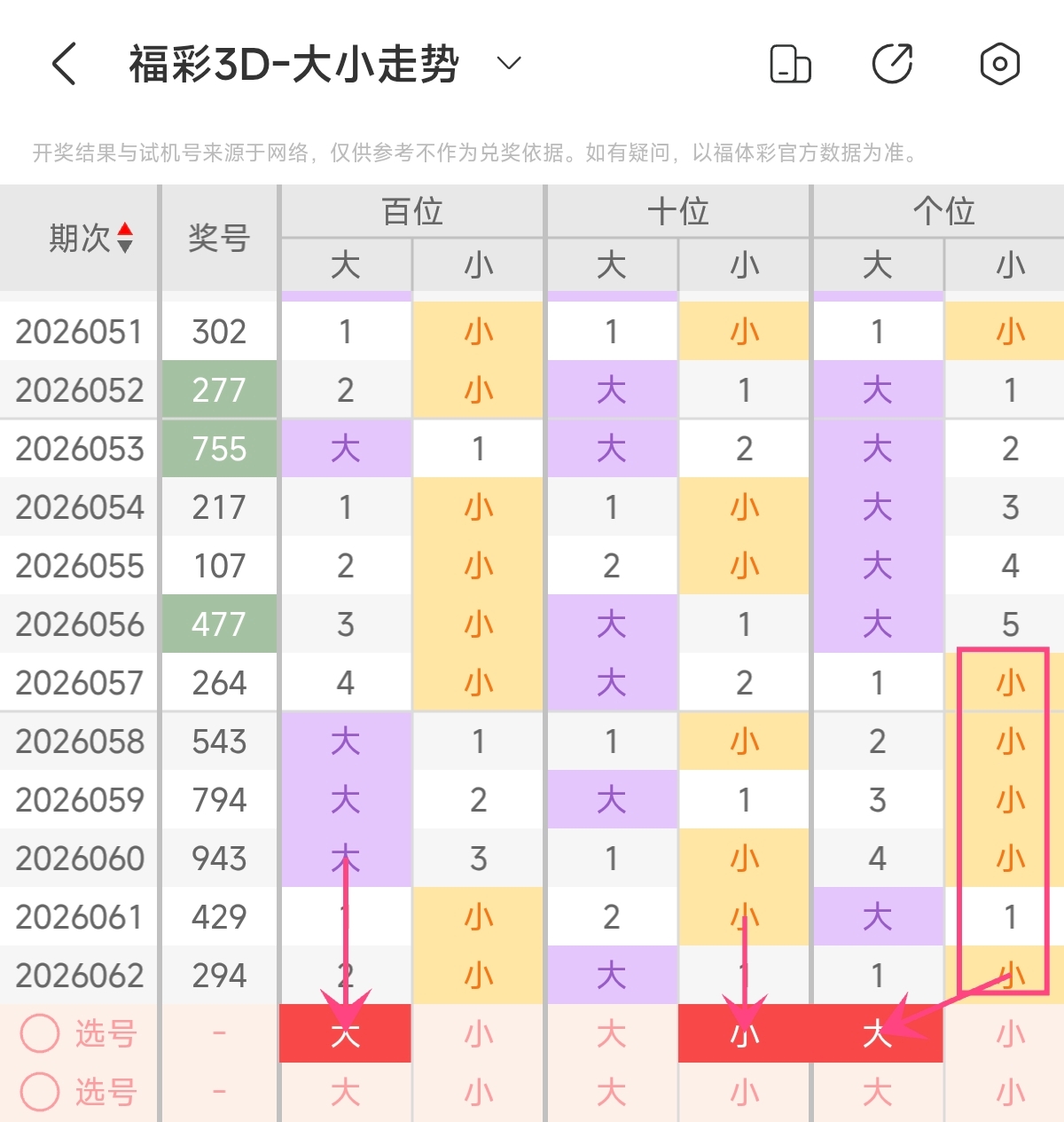1064x1122 pixels.
Task: Go back from the 大小走势 chart
Action: pos(64,64)
